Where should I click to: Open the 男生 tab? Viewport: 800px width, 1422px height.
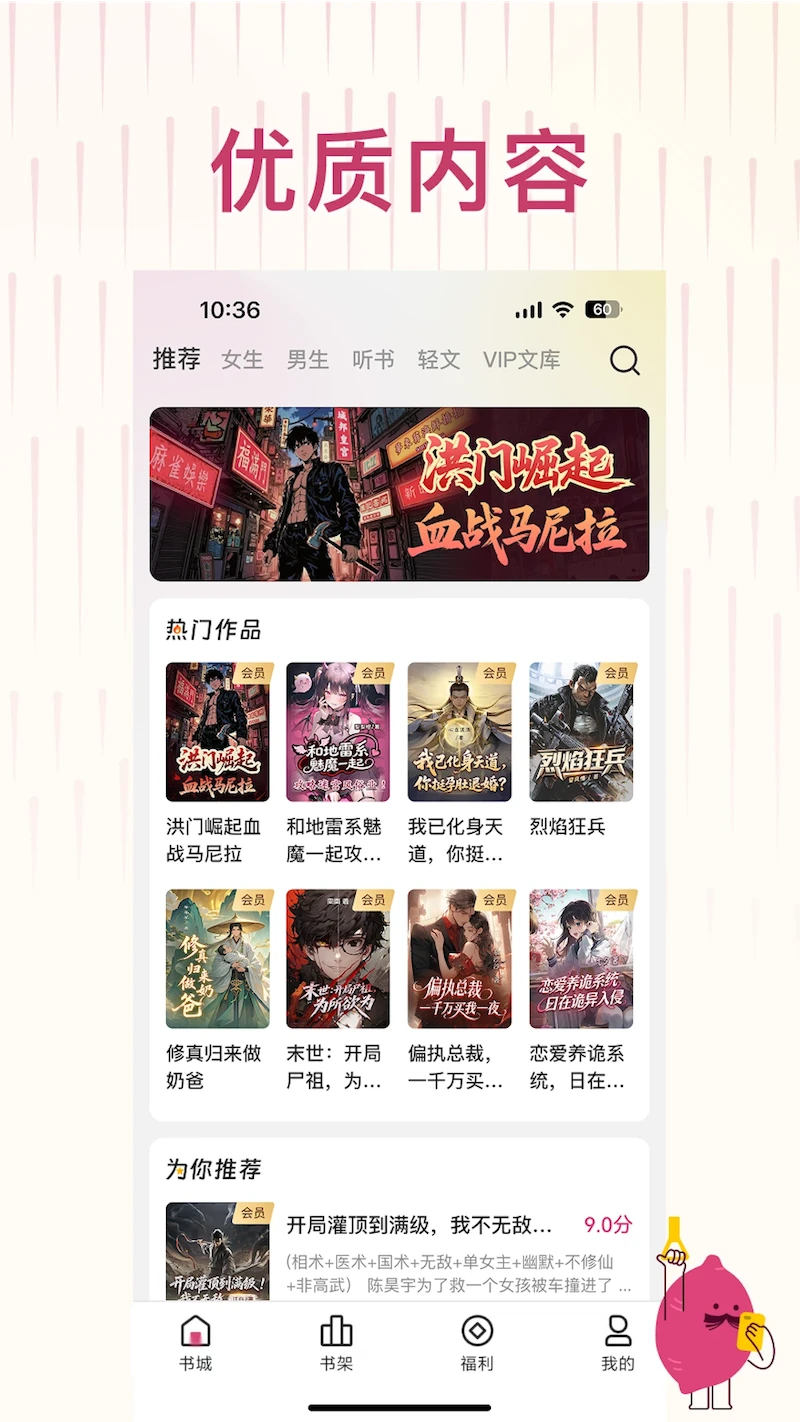pyautogui.click(x=307, y=360)
